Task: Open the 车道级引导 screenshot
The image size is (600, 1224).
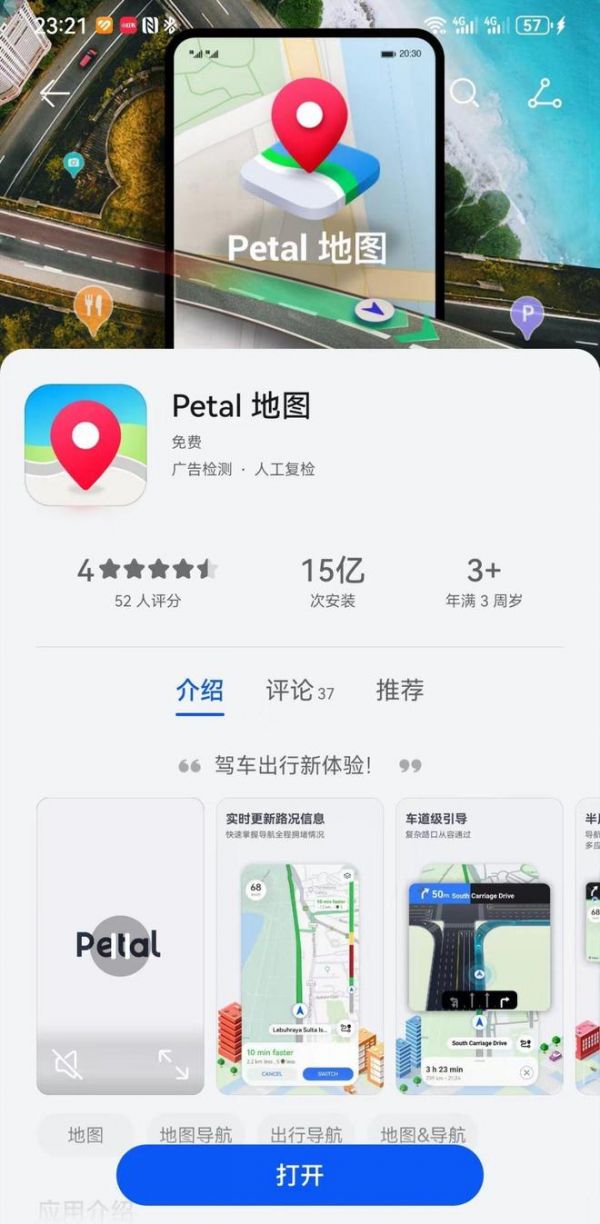Action: (479, 945)
